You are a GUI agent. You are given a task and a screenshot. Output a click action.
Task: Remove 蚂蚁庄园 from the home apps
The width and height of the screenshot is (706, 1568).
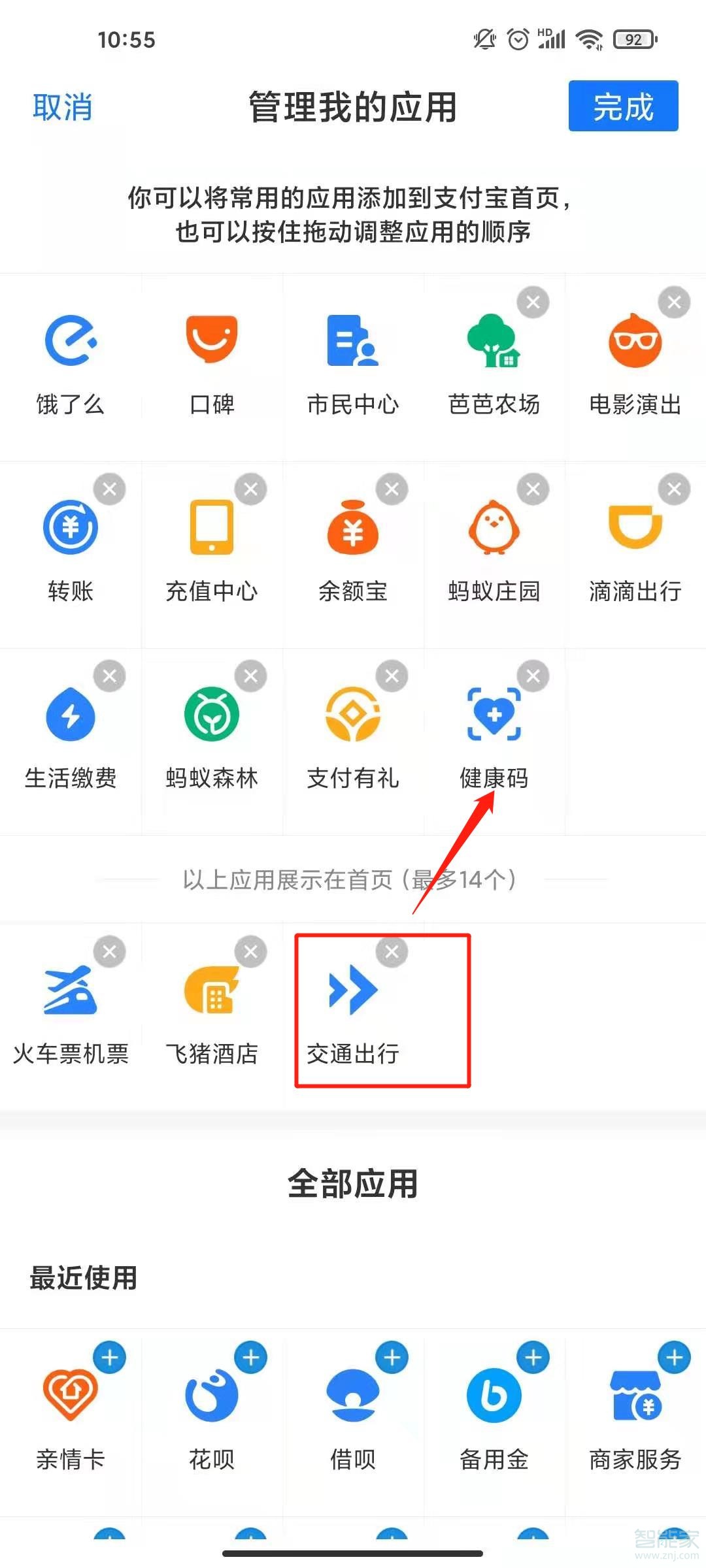[x=533, y=489]
